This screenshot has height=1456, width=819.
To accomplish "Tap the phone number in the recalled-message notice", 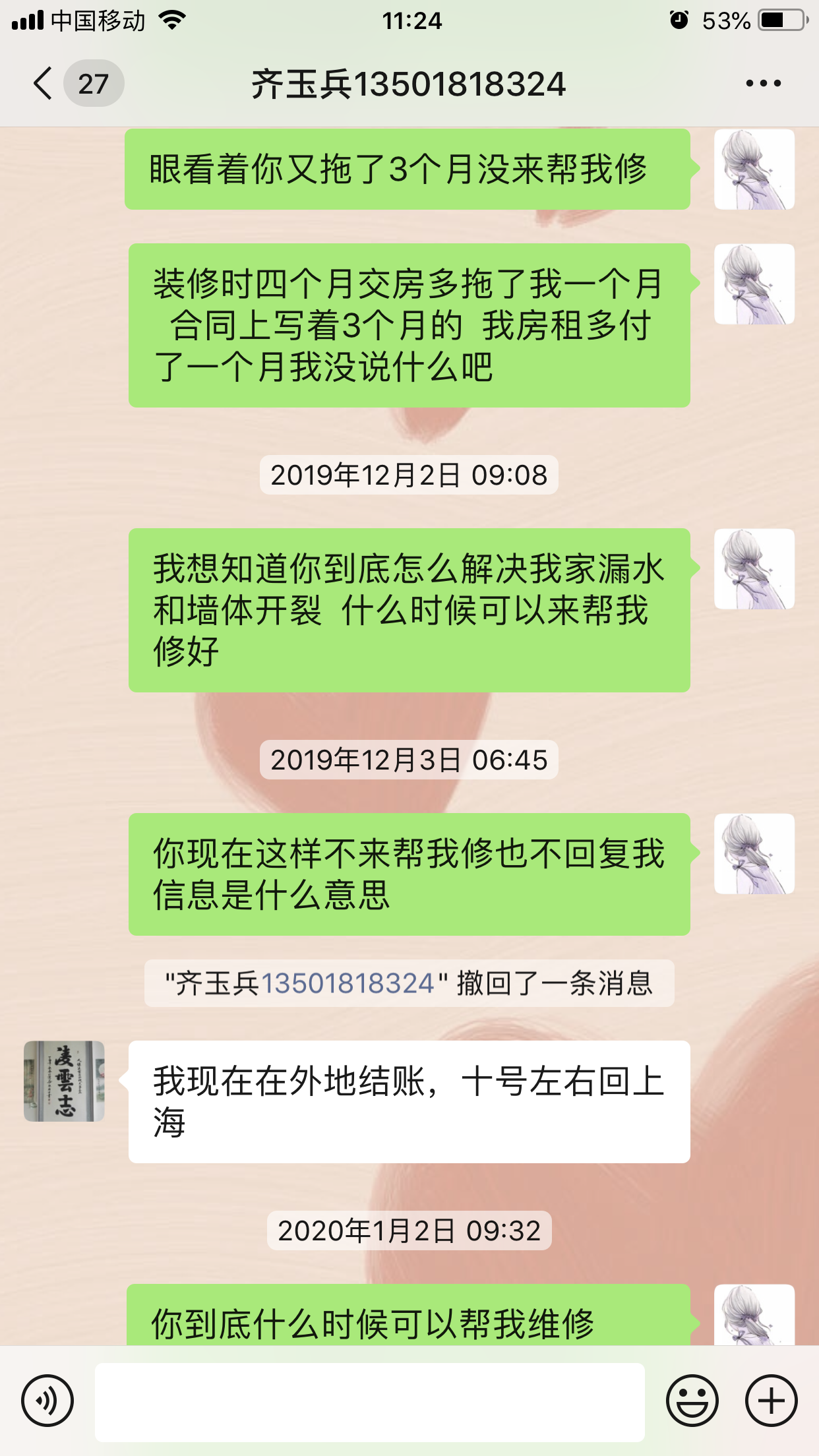I will click(x=348, y=983).
